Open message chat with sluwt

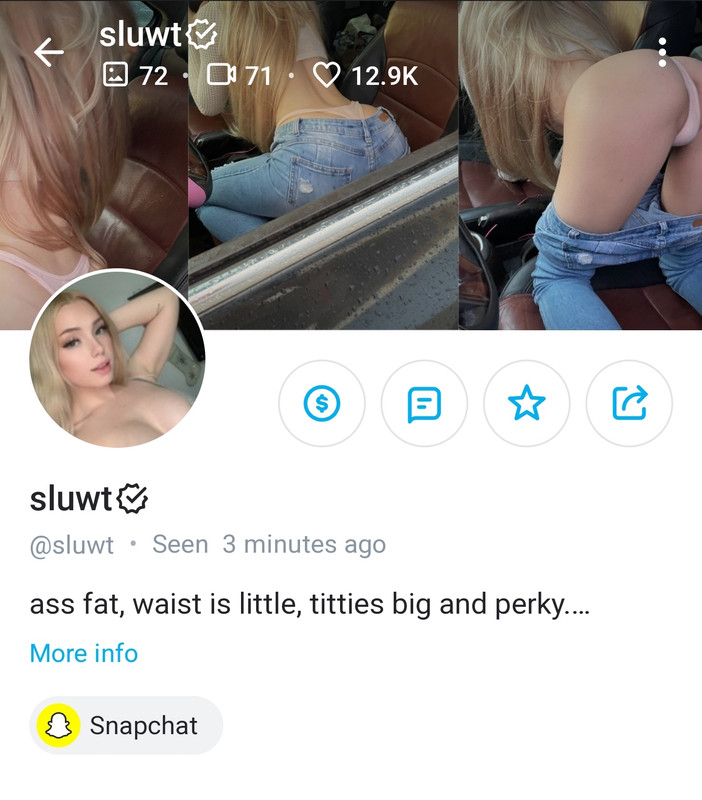[x=424, y=404]
